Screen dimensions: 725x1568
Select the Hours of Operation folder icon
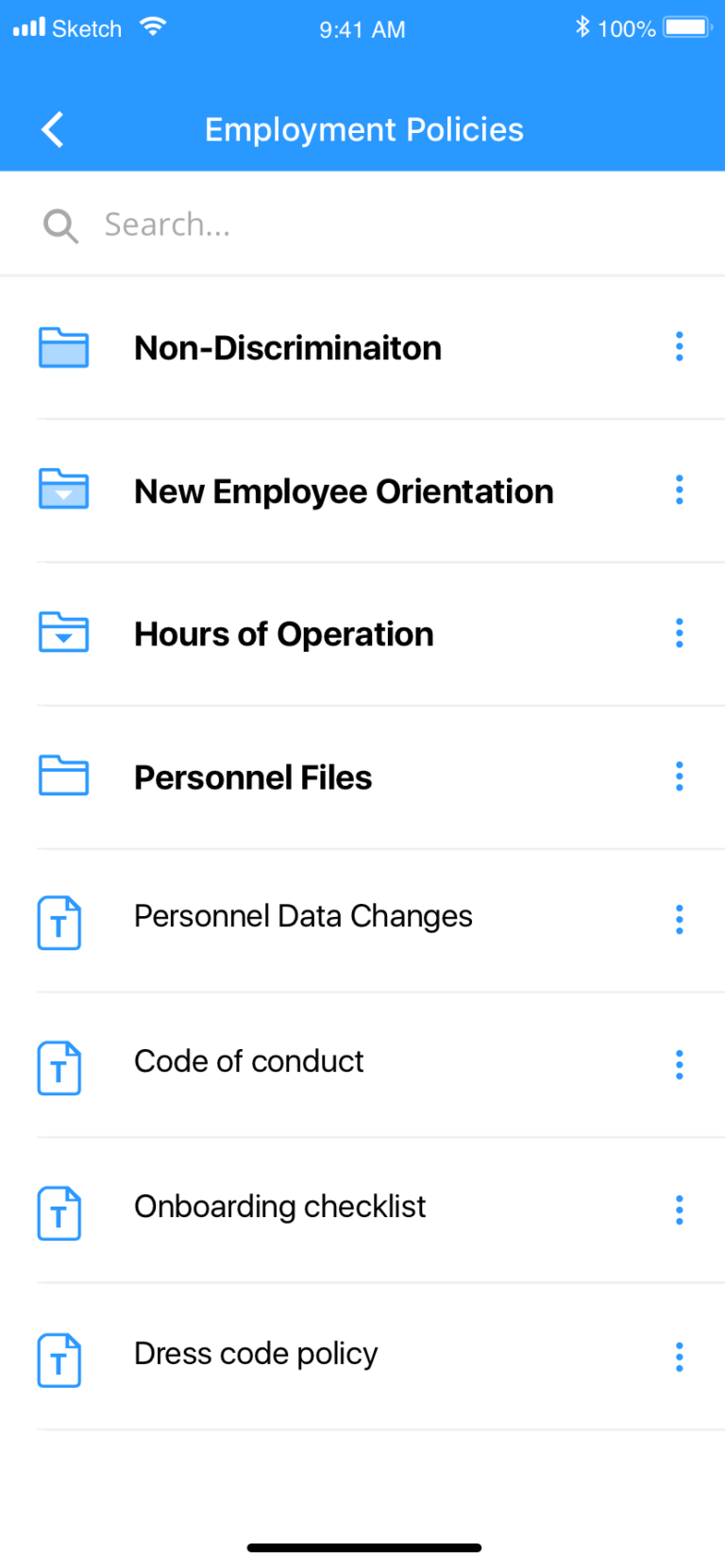pyautogui.click(x=62, y=632)
